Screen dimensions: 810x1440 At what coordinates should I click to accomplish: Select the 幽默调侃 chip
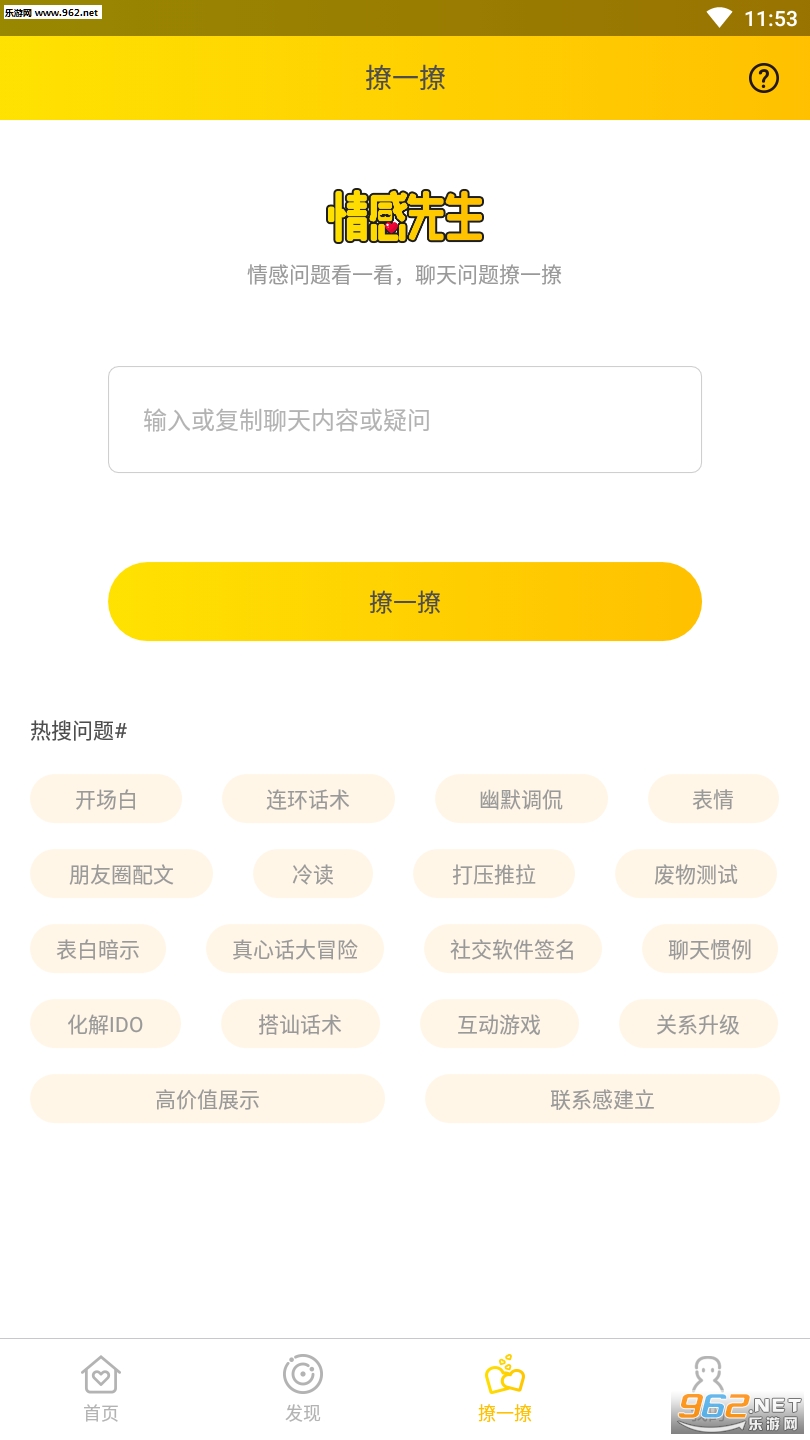[x=521, y=800]
